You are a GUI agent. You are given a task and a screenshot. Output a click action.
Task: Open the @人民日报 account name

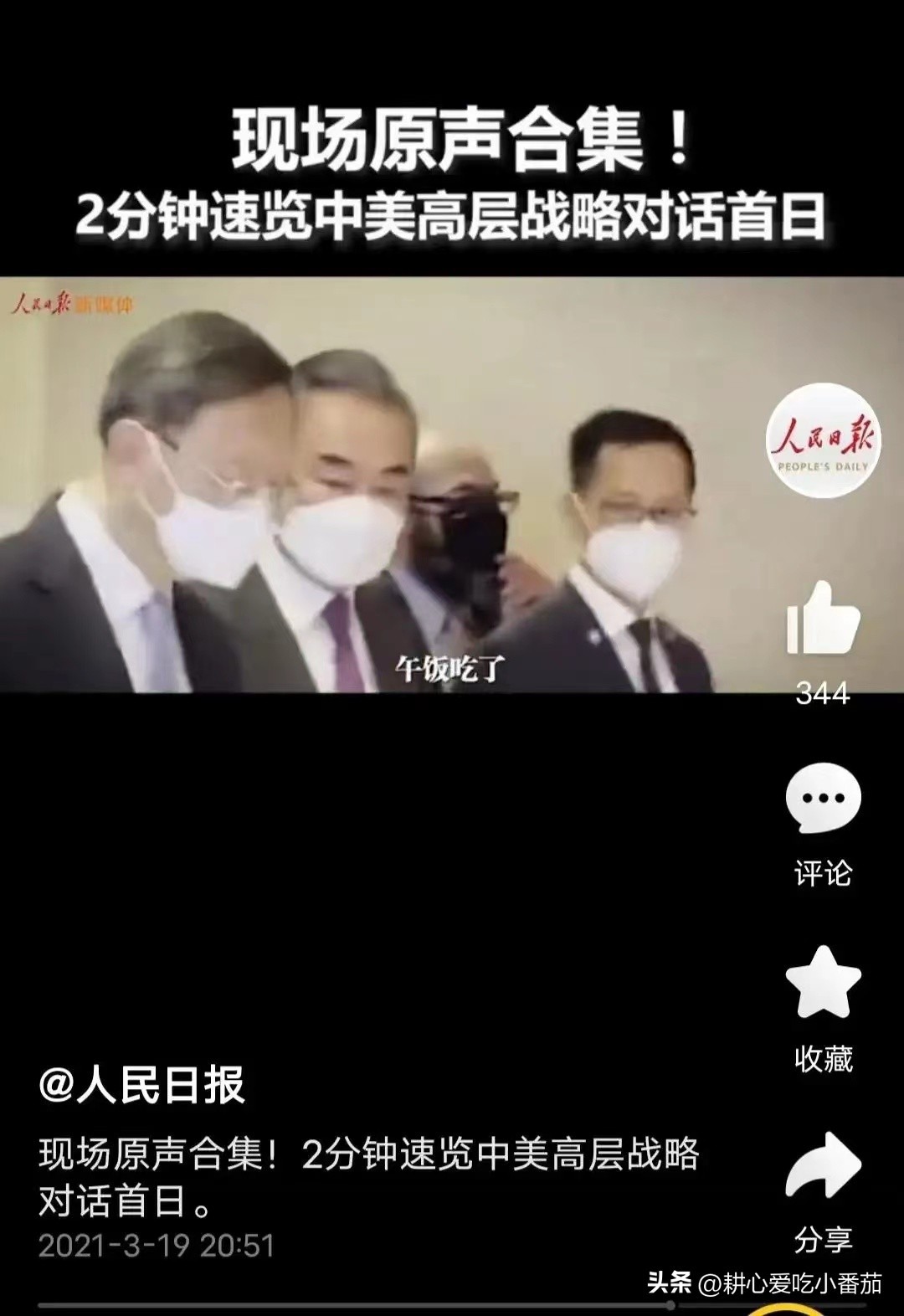pos(142,1086)
